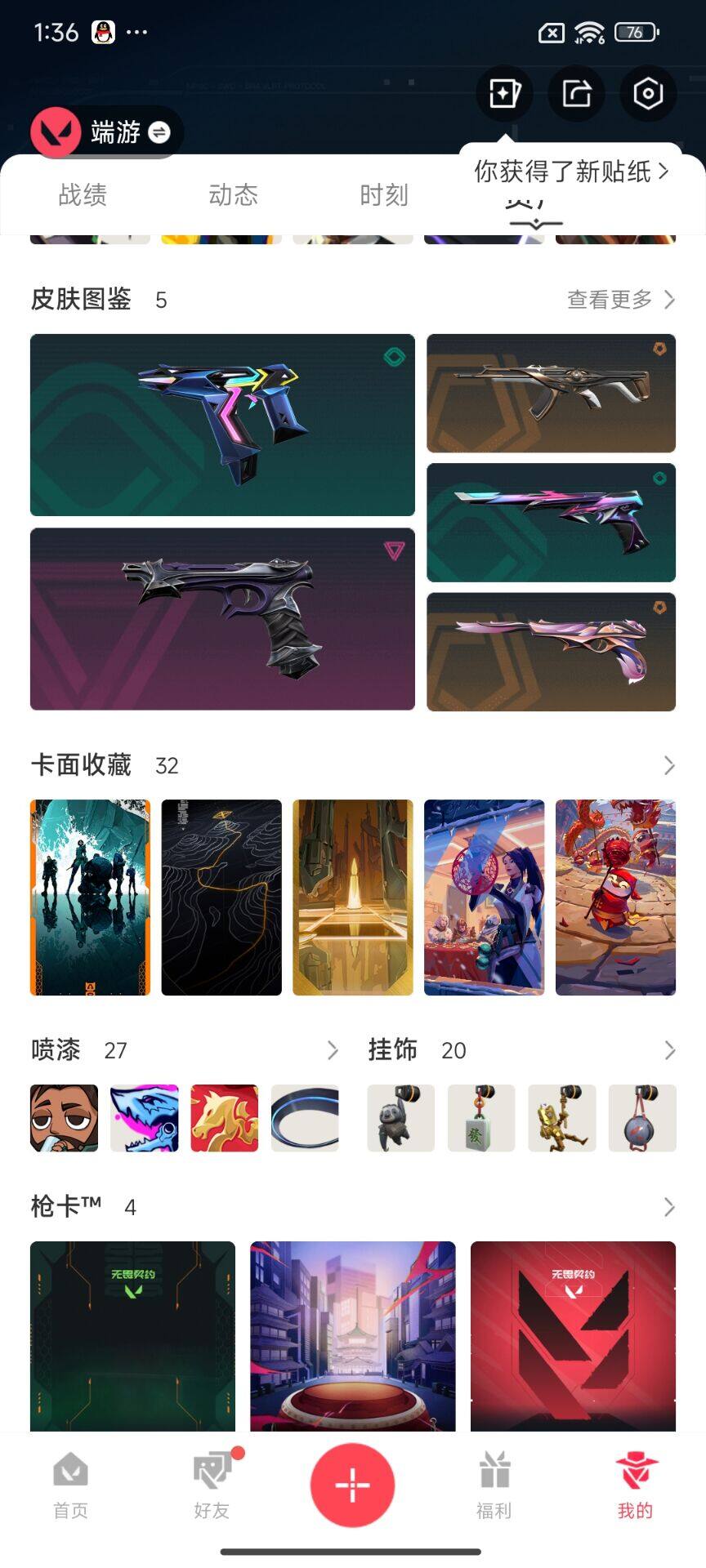Switch to the 战绩 tab
706x1568 pixels.
pos(83,194)
